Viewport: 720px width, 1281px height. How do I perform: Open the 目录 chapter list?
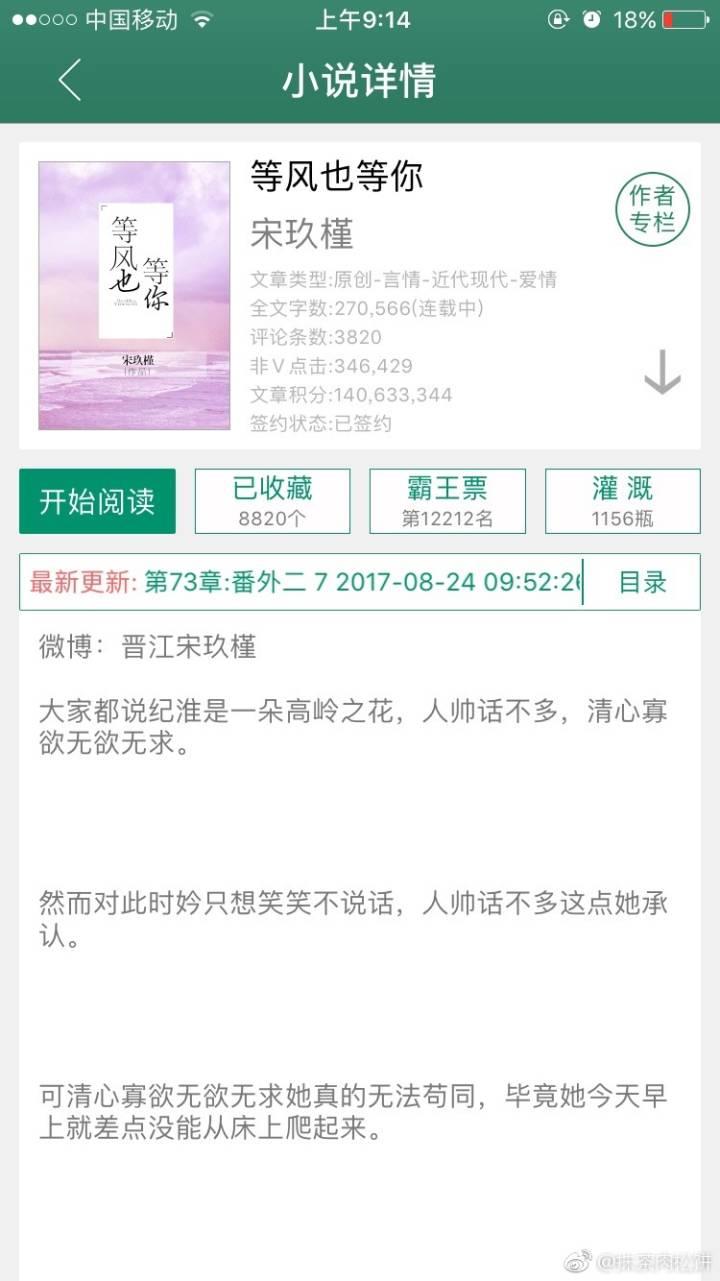coord(642,582)
